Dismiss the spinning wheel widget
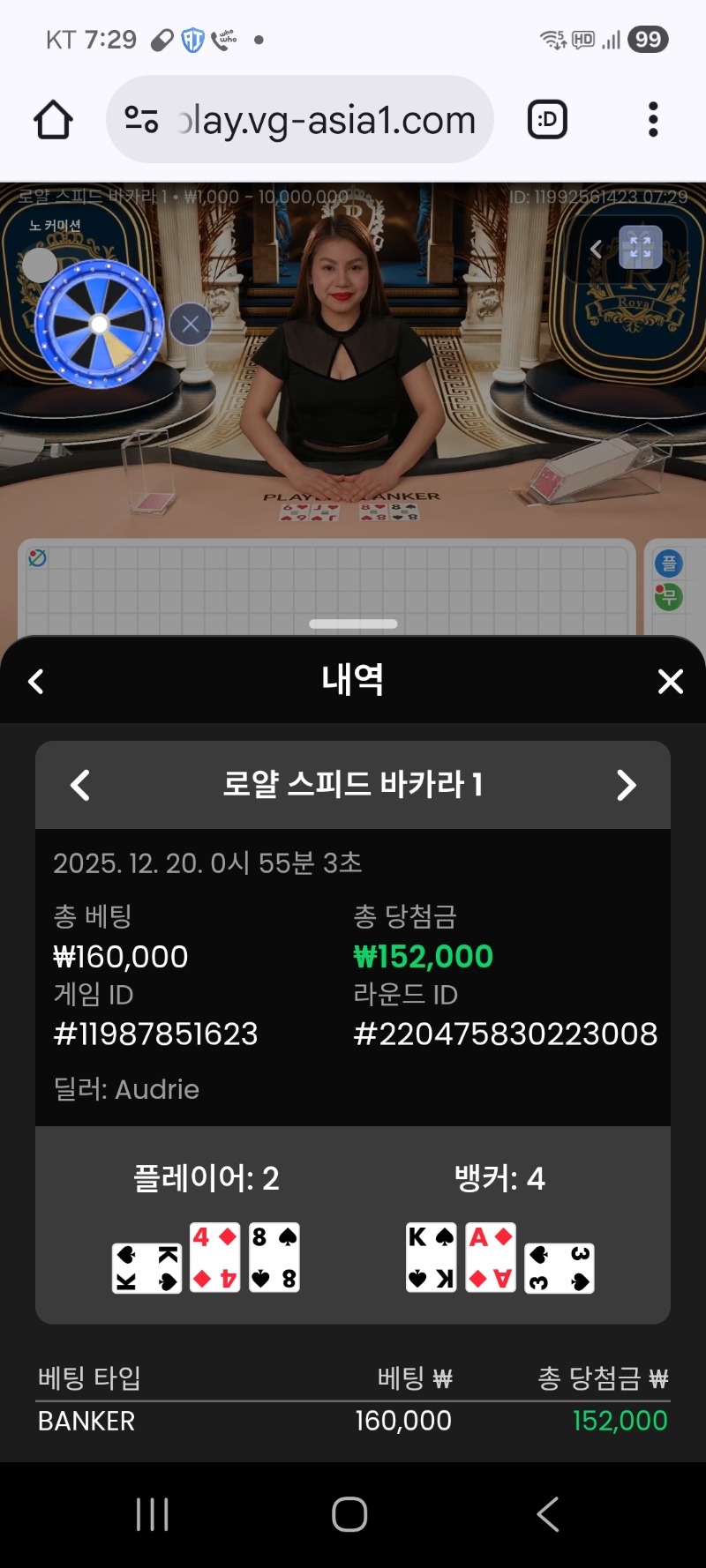The width and height of the screenshot is (706, 1568). click(190, 325)
